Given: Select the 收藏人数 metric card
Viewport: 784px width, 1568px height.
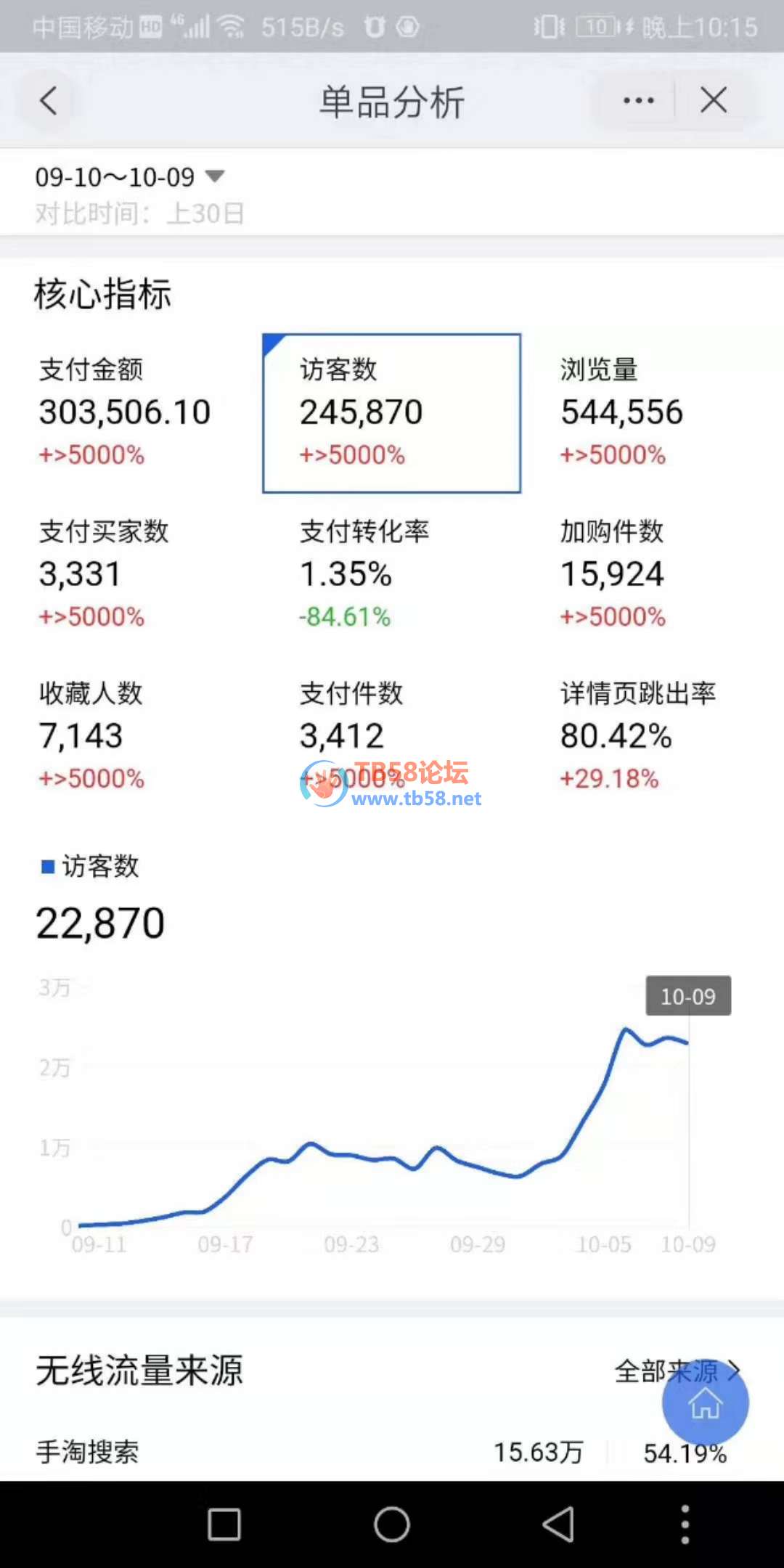Looking at the screenshot, I should pos(131,736).
